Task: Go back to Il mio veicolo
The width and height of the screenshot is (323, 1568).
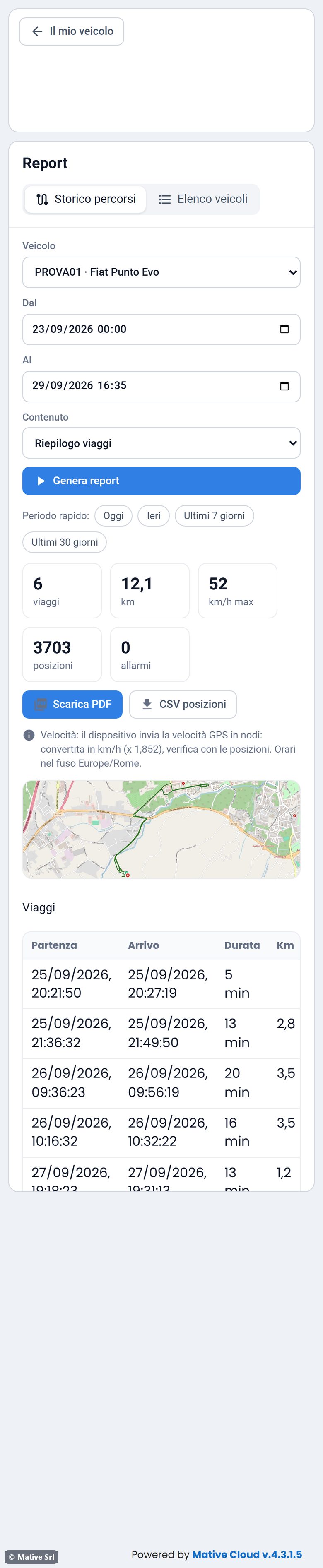Action: pyautogui.click(x=71, y=31)
